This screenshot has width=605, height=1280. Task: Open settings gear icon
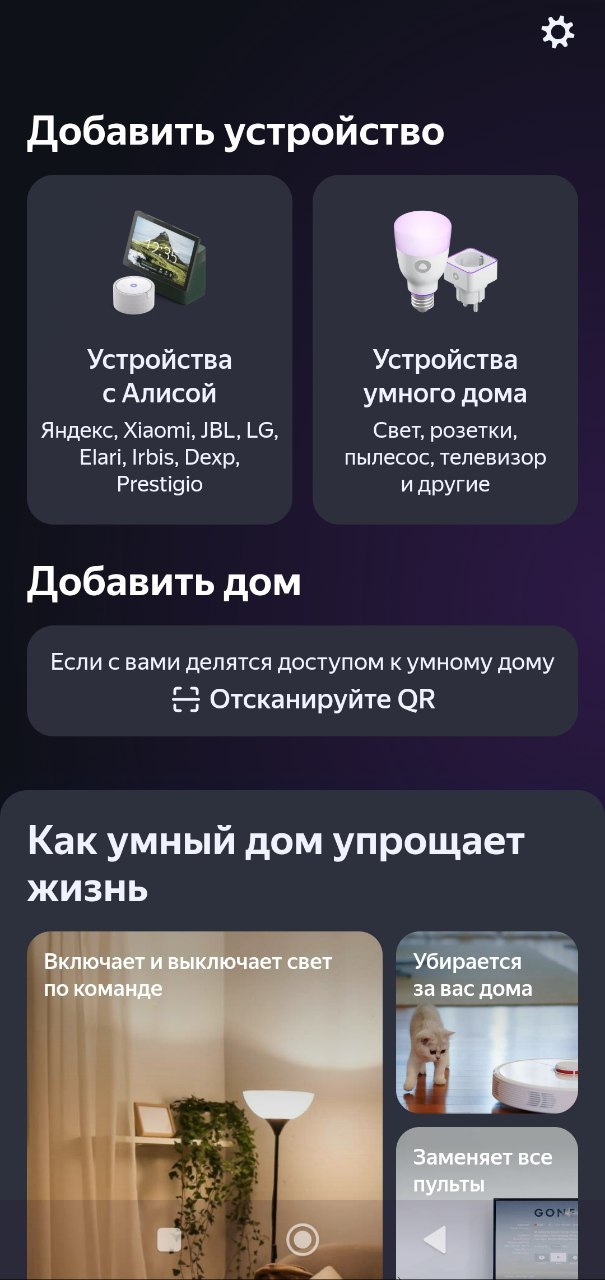[557, 33]
